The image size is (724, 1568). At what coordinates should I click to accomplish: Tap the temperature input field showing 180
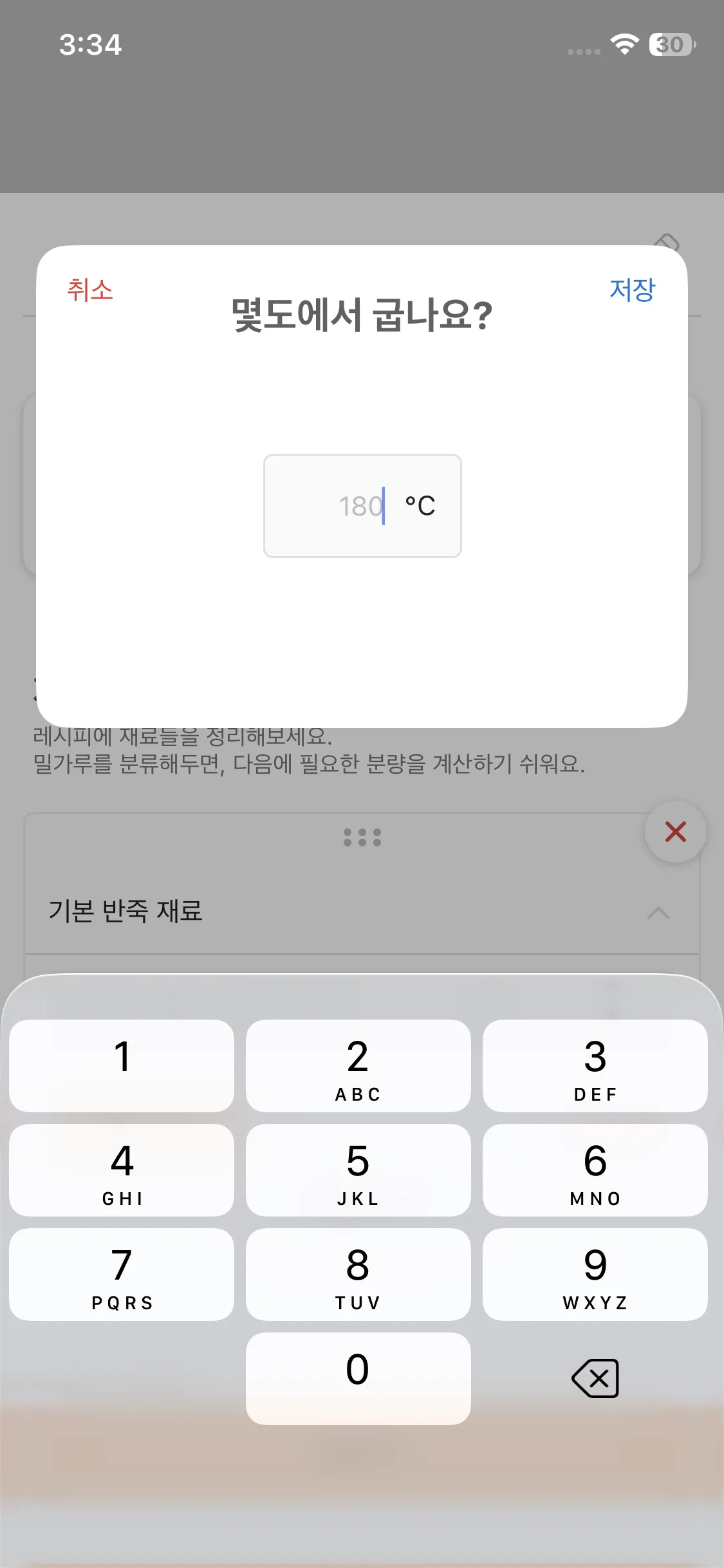pos(362,506)
